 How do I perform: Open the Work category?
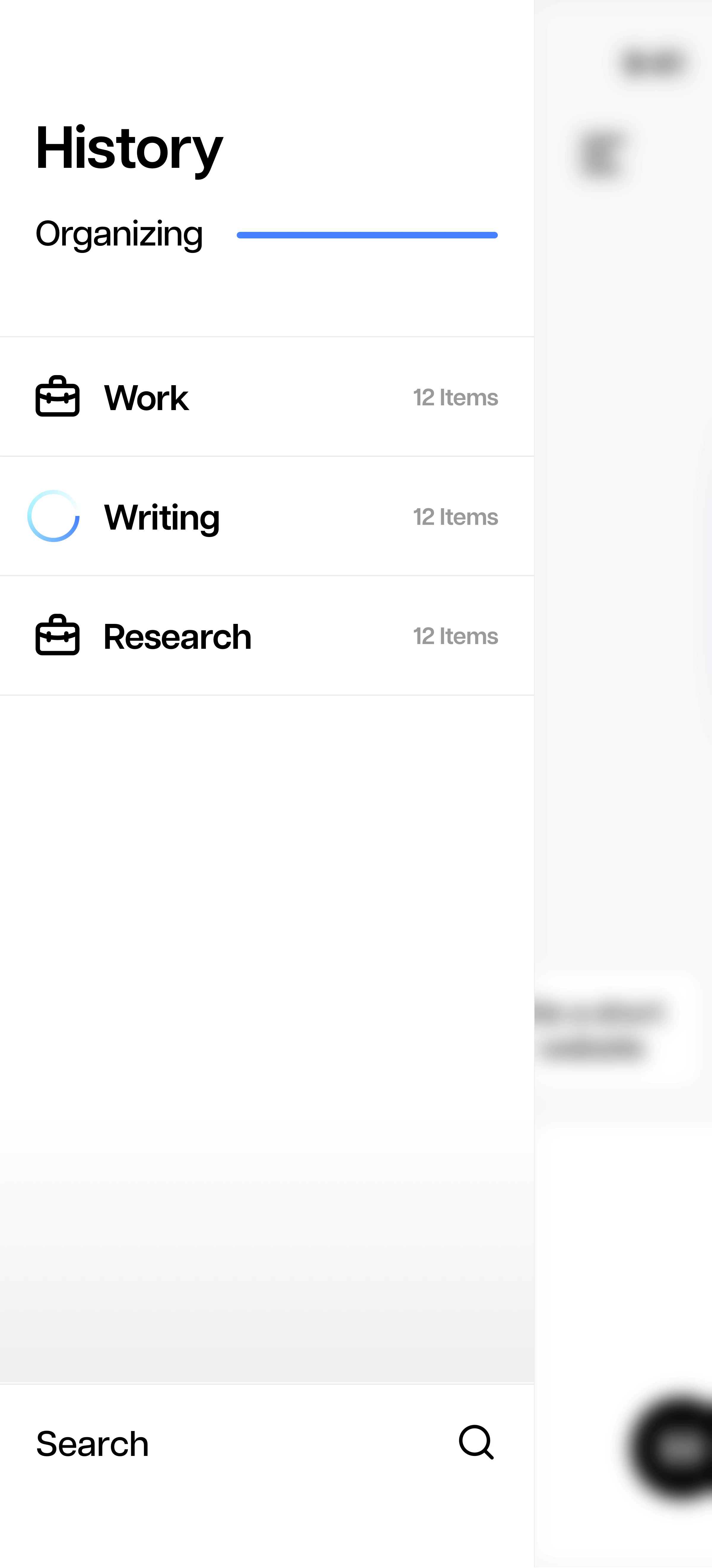(267, 397)
